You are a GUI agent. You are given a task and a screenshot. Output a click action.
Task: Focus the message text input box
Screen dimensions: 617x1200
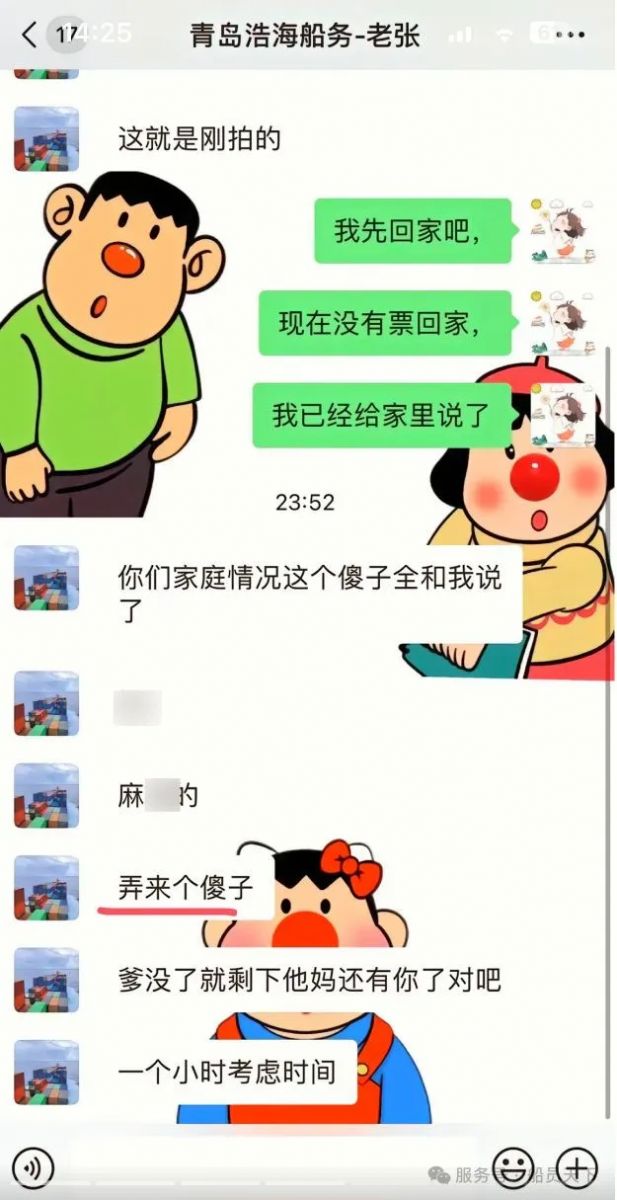[272, 1166]
